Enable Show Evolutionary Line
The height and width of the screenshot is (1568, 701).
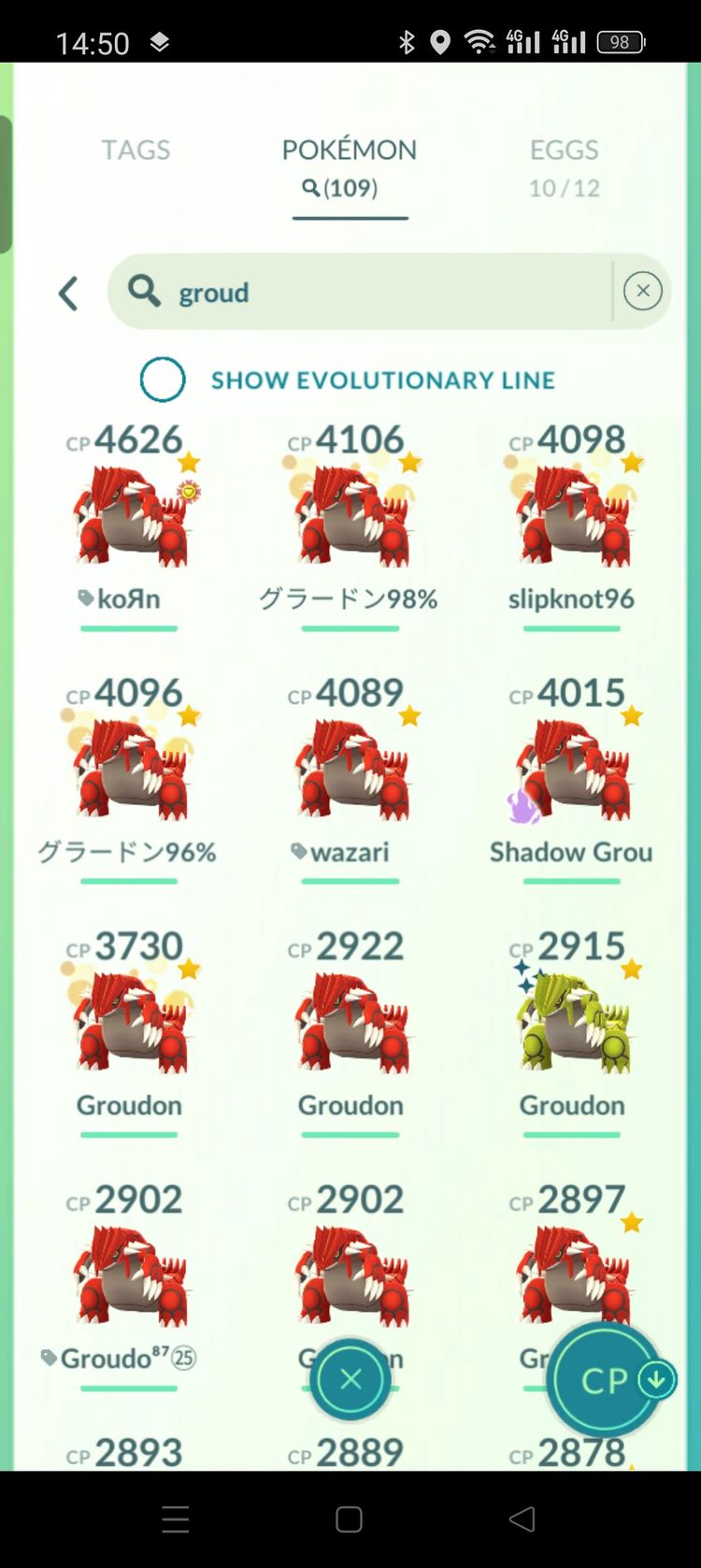(163, 380)
